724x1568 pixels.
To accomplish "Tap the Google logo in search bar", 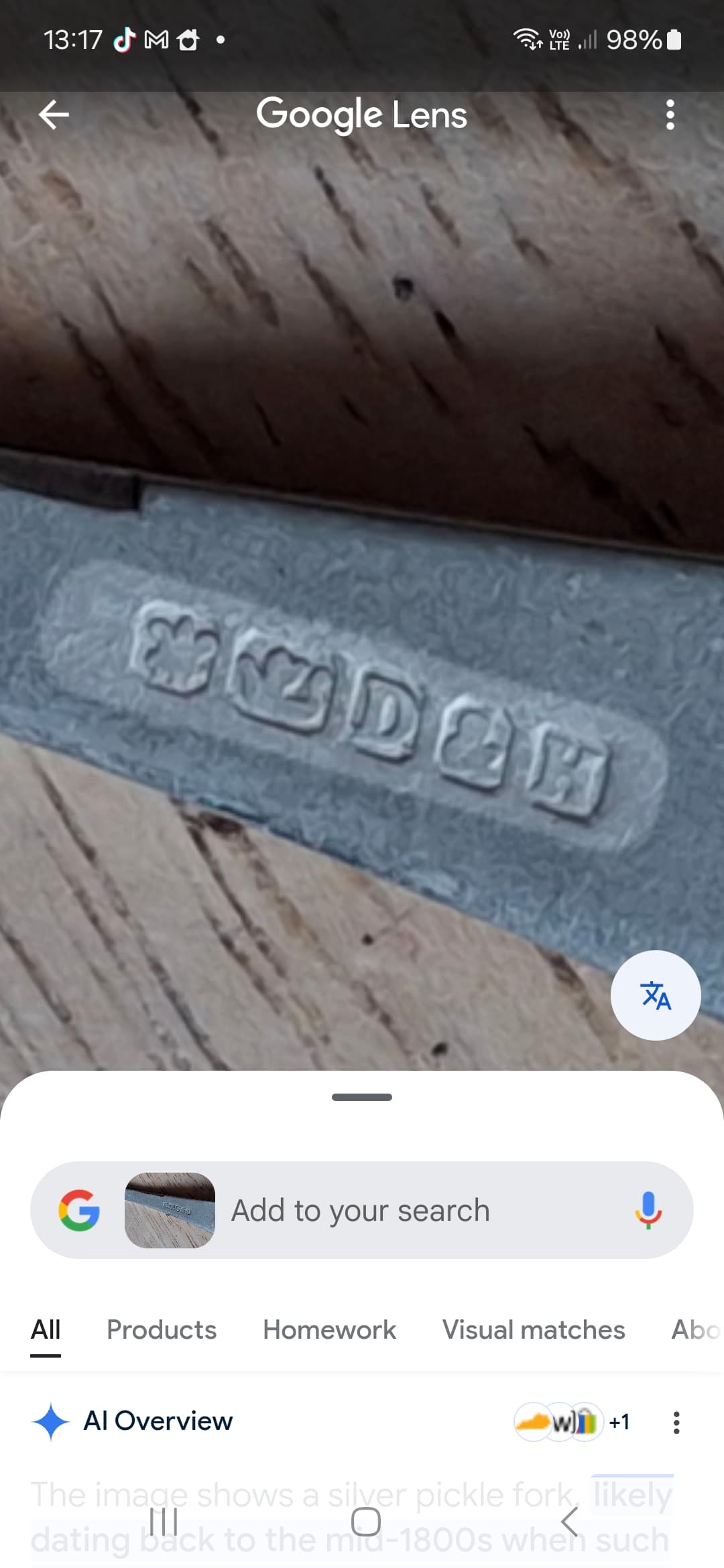I will coord(79,1210).
